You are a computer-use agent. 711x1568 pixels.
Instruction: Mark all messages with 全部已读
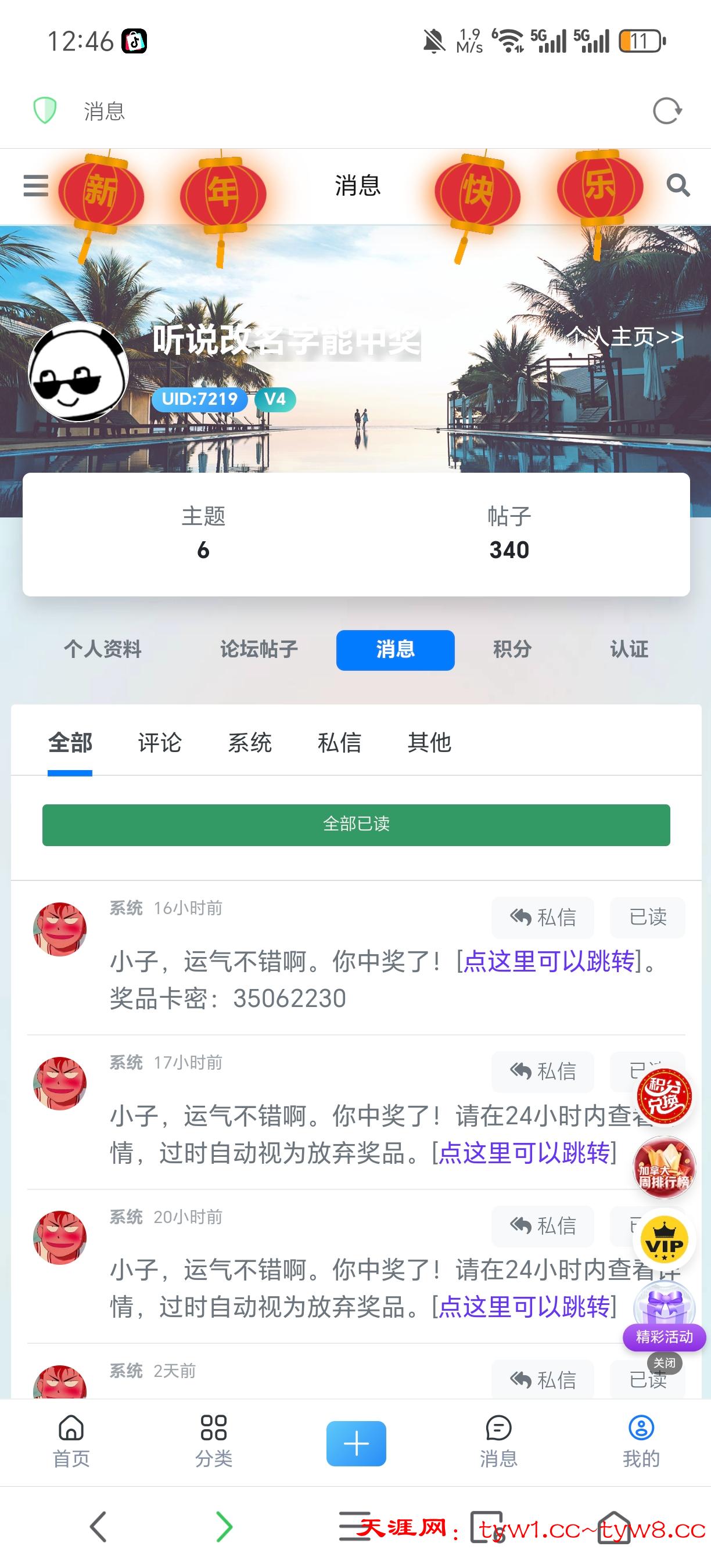tap(356, 825)
